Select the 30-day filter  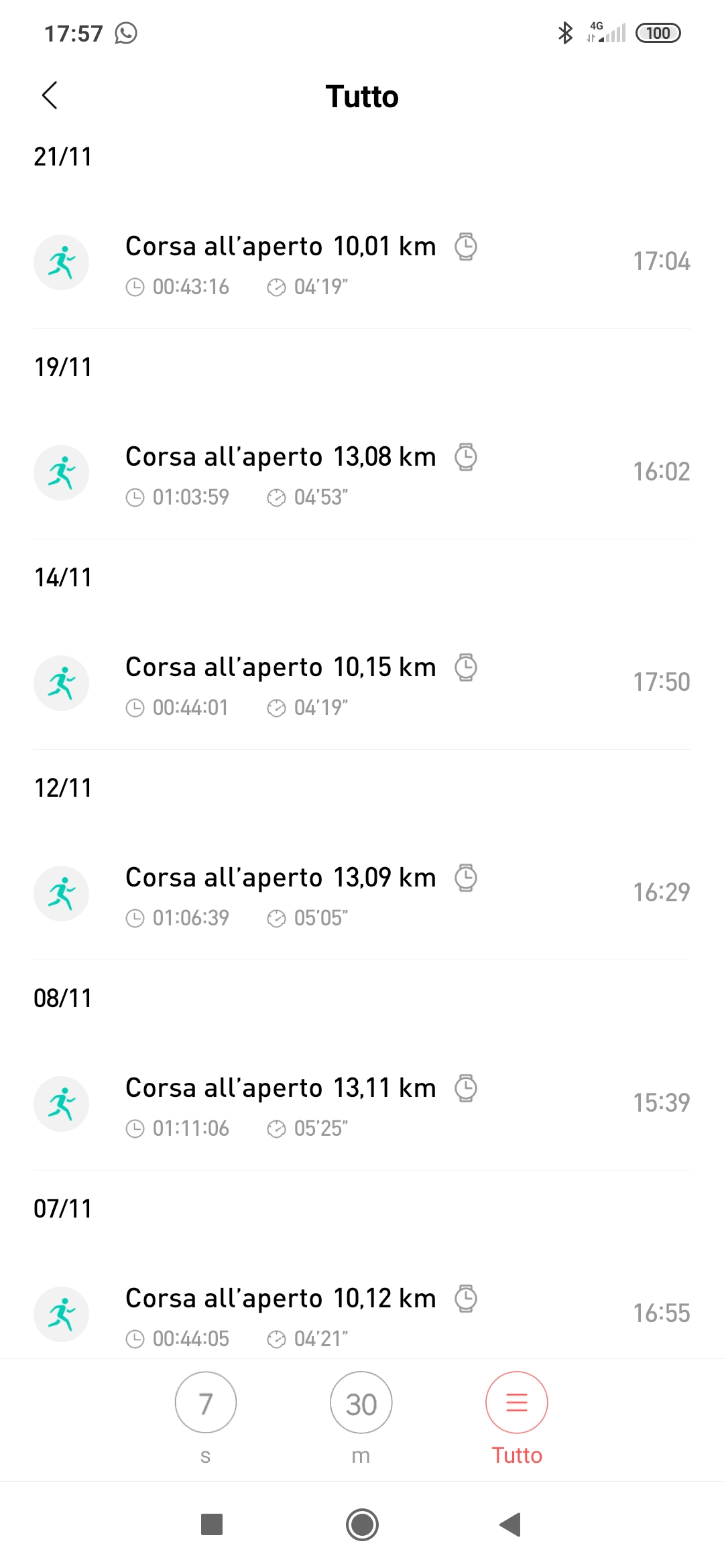pos(361,1403)
